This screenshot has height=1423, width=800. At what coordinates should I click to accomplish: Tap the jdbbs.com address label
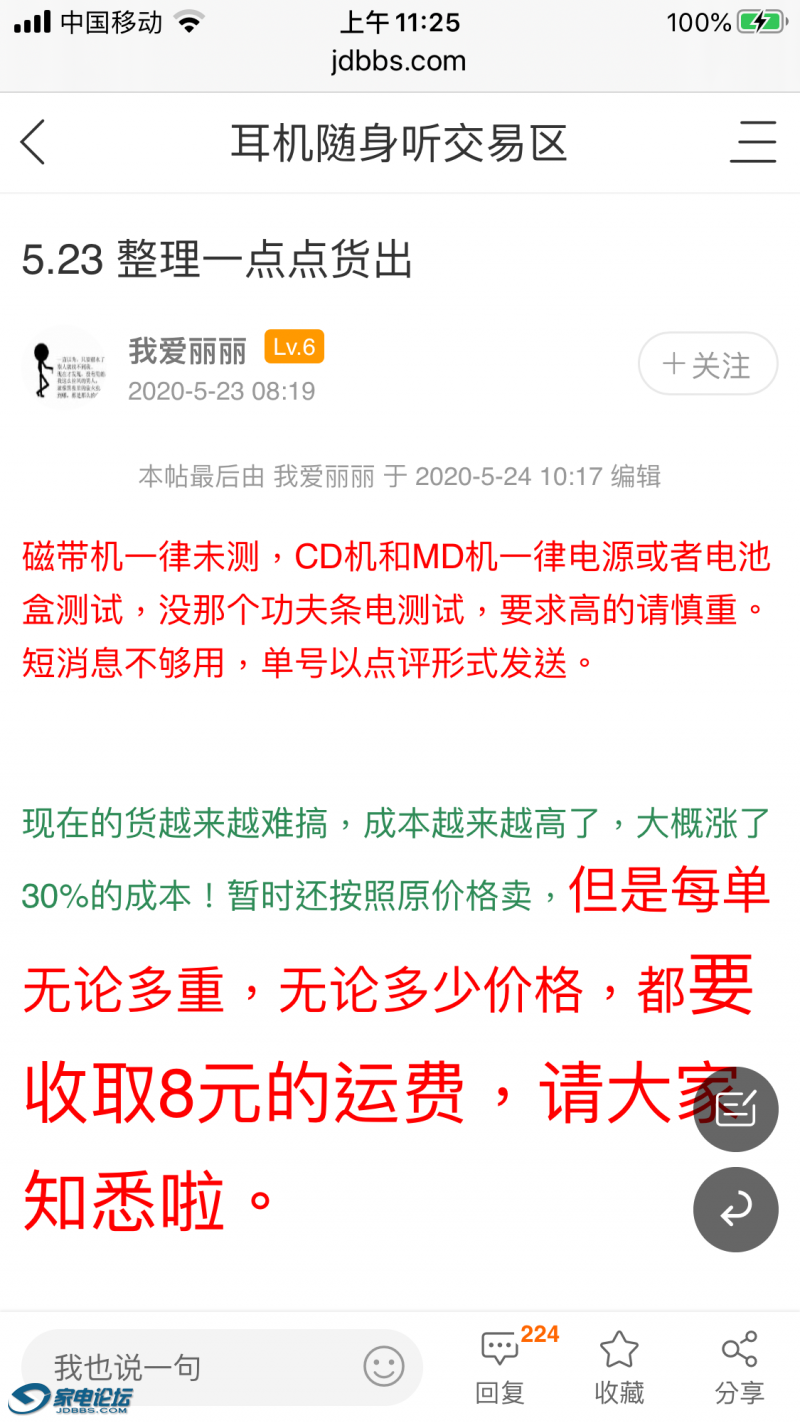(x=399, y=60)
